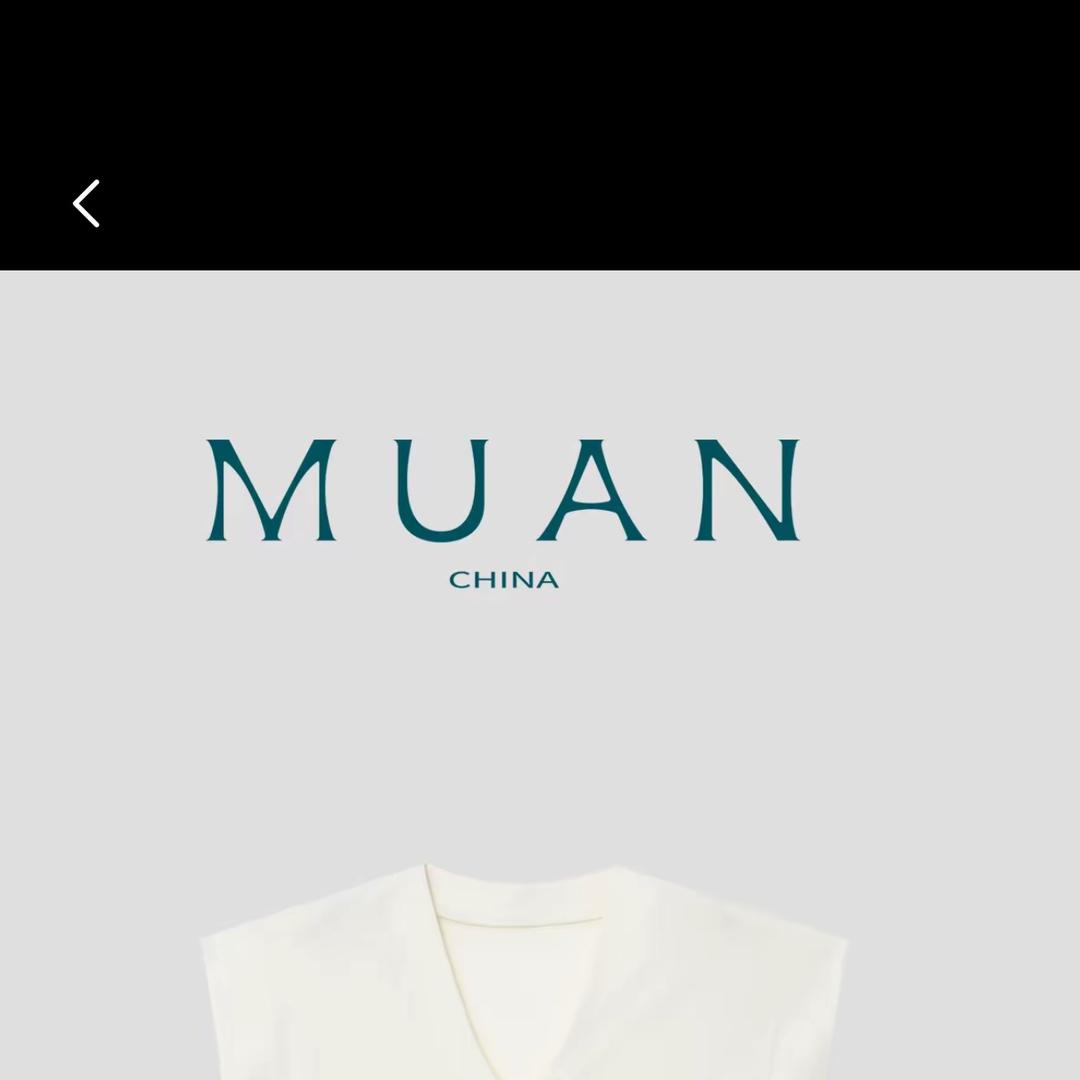Go back using the top-left arrow
1080x1080 pixels.
(x=86, y=203)
